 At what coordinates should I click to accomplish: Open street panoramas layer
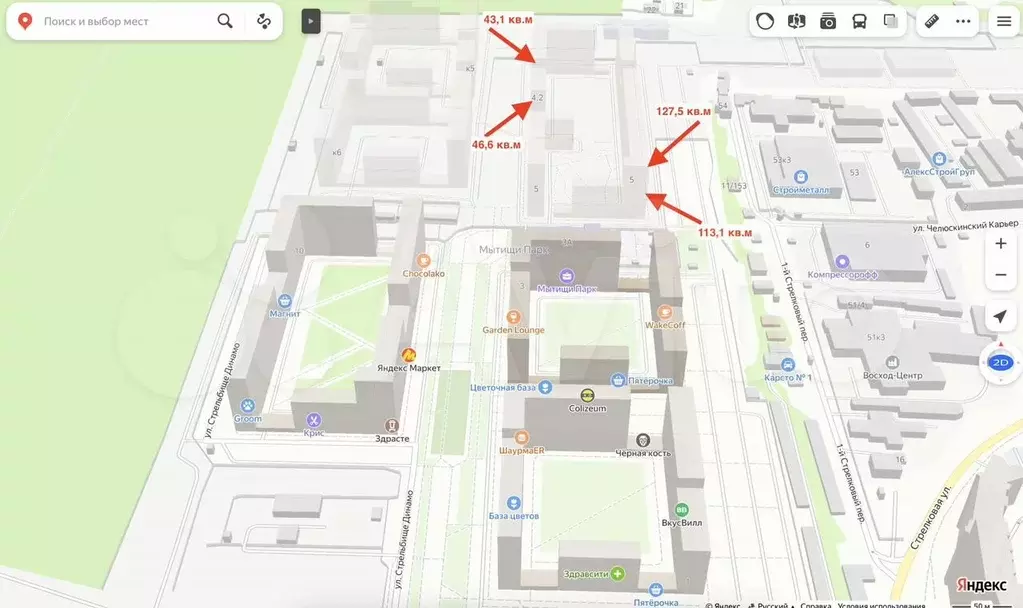point(796,21)
